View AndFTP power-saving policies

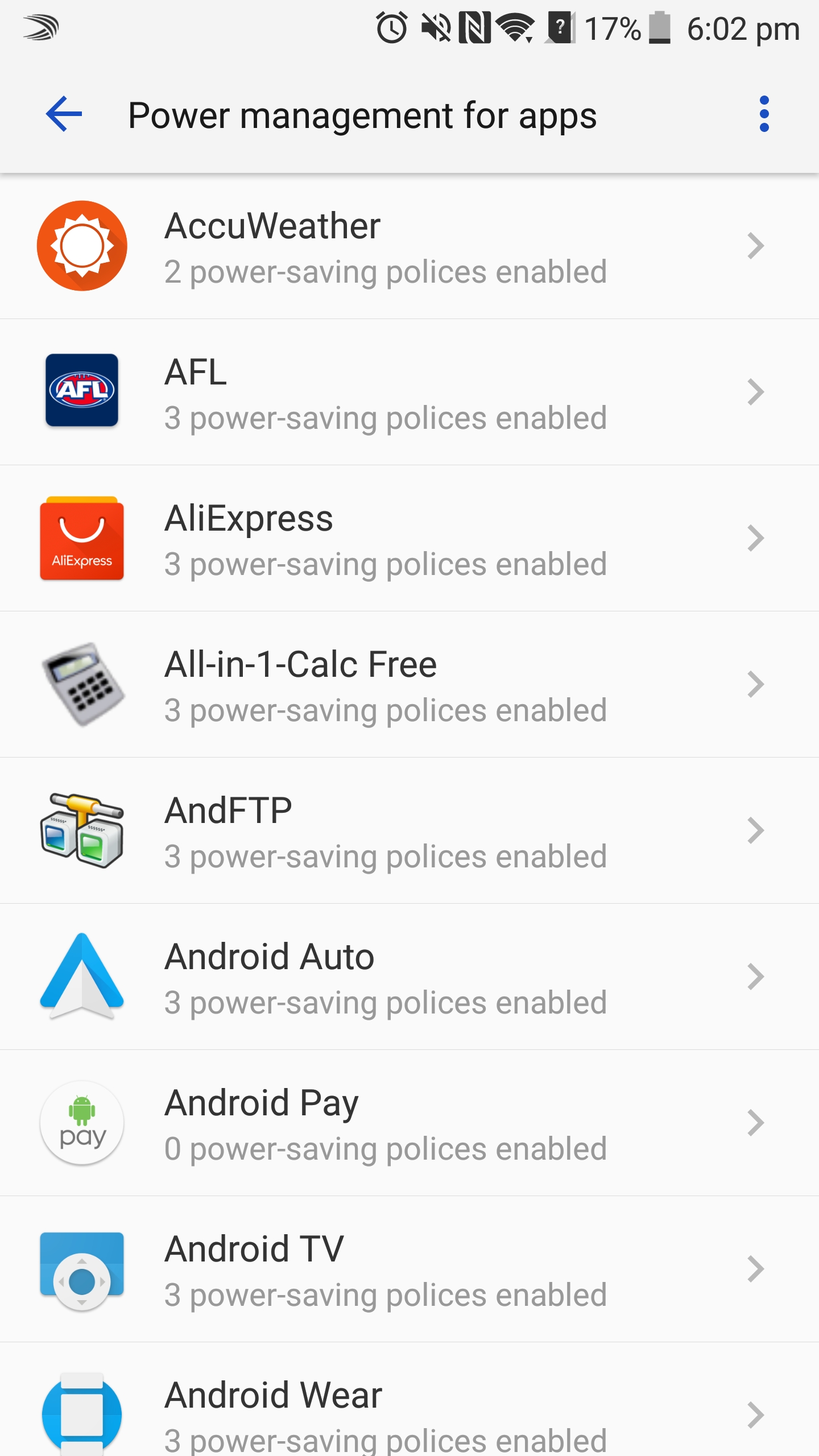coord(409,830)
